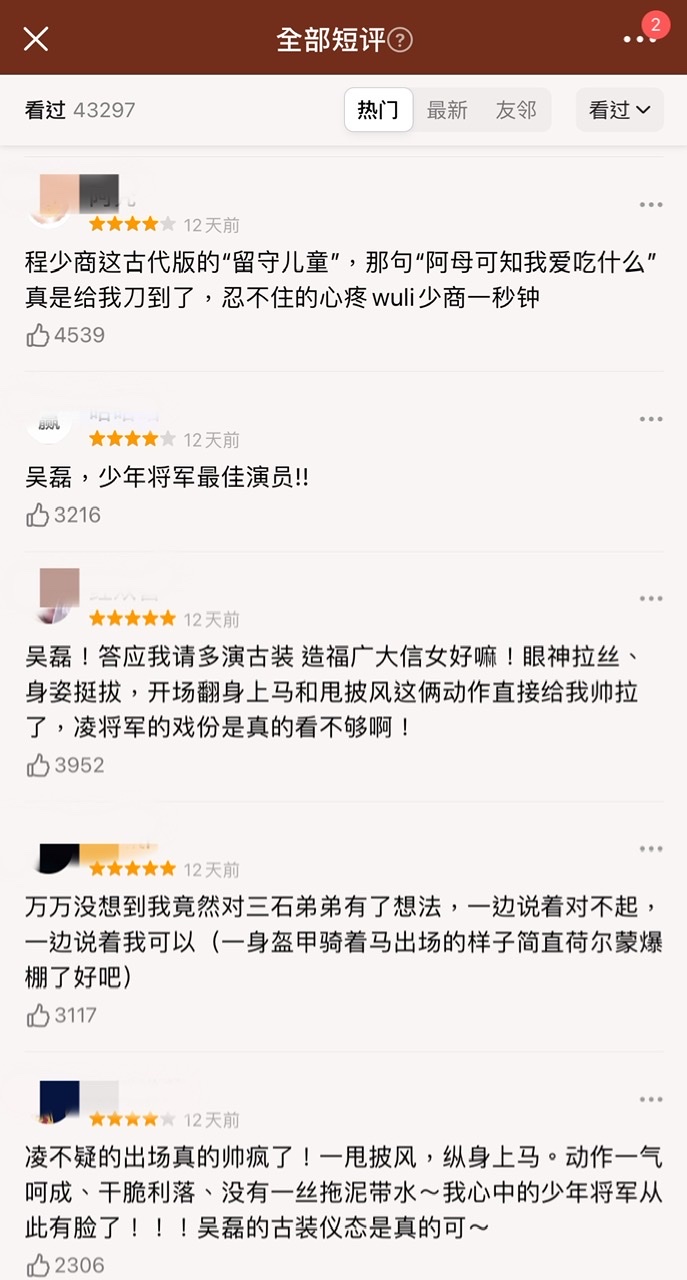Like the review with 3952 likes
Viewport: 687px width, 1280px height.
tap(38, 765)
